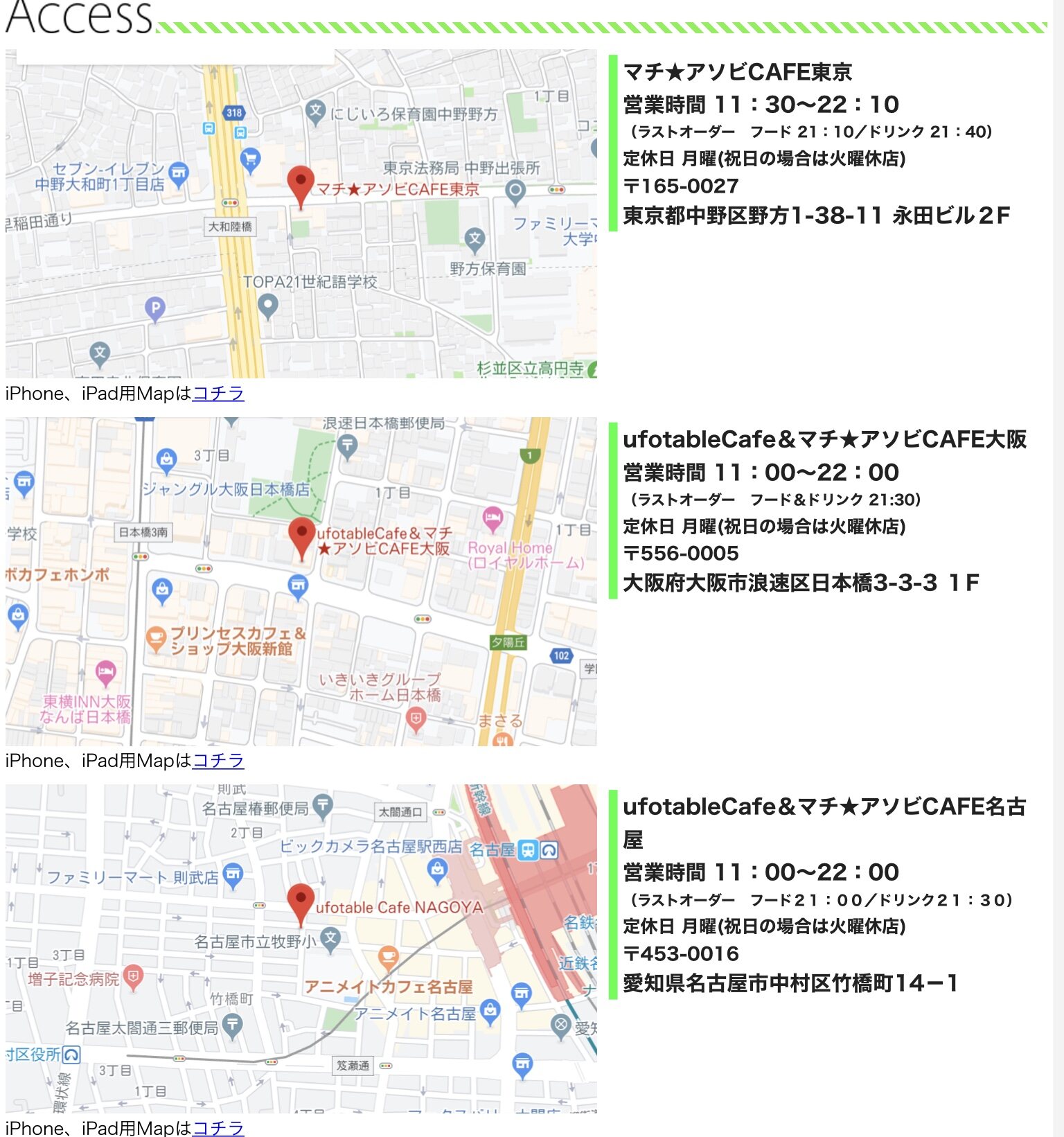The height and width of the screenshot is (1137, 1064).
Task: Select Royal Home hotel marker on Osaka map
Action: (493, 520)
